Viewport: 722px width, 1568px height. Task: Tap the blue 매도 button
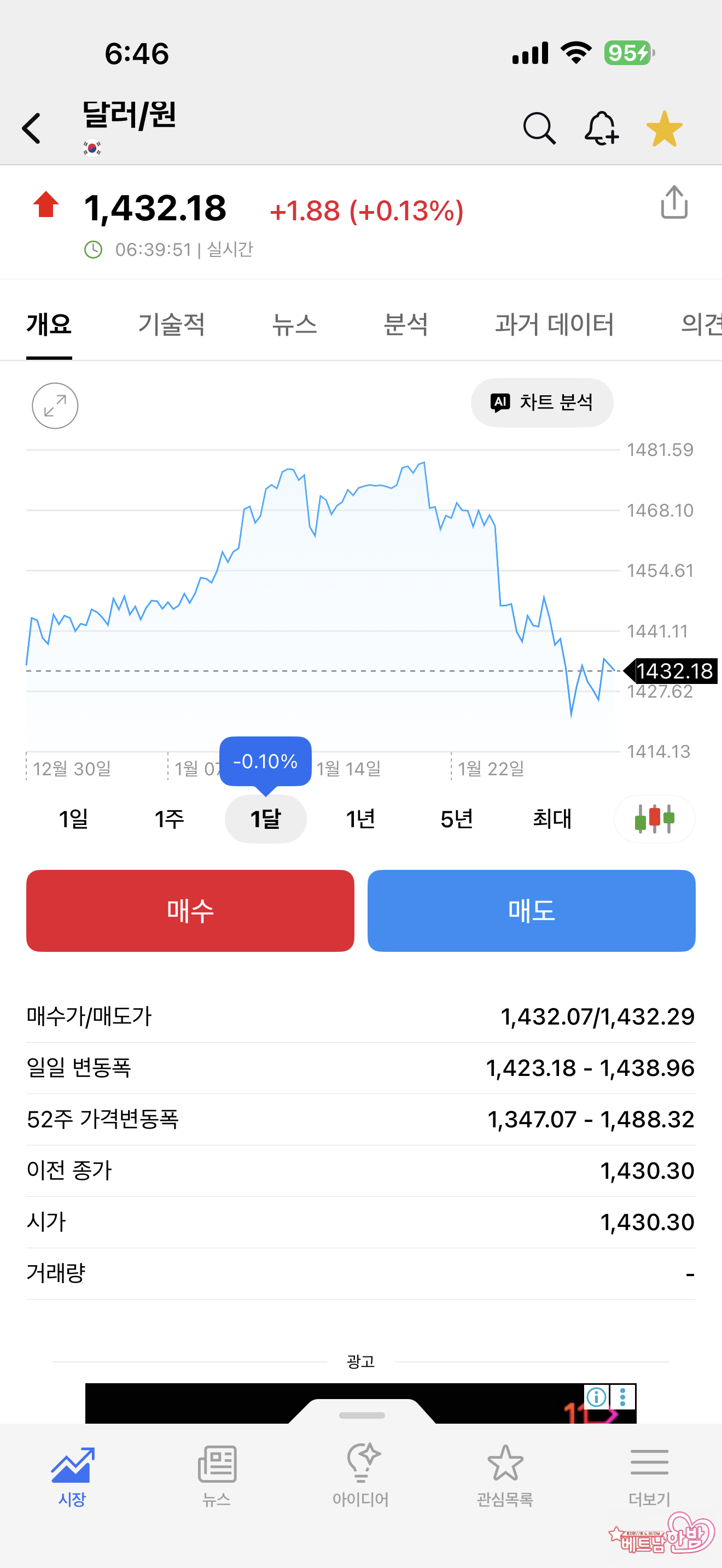click(x=532, y=911)
